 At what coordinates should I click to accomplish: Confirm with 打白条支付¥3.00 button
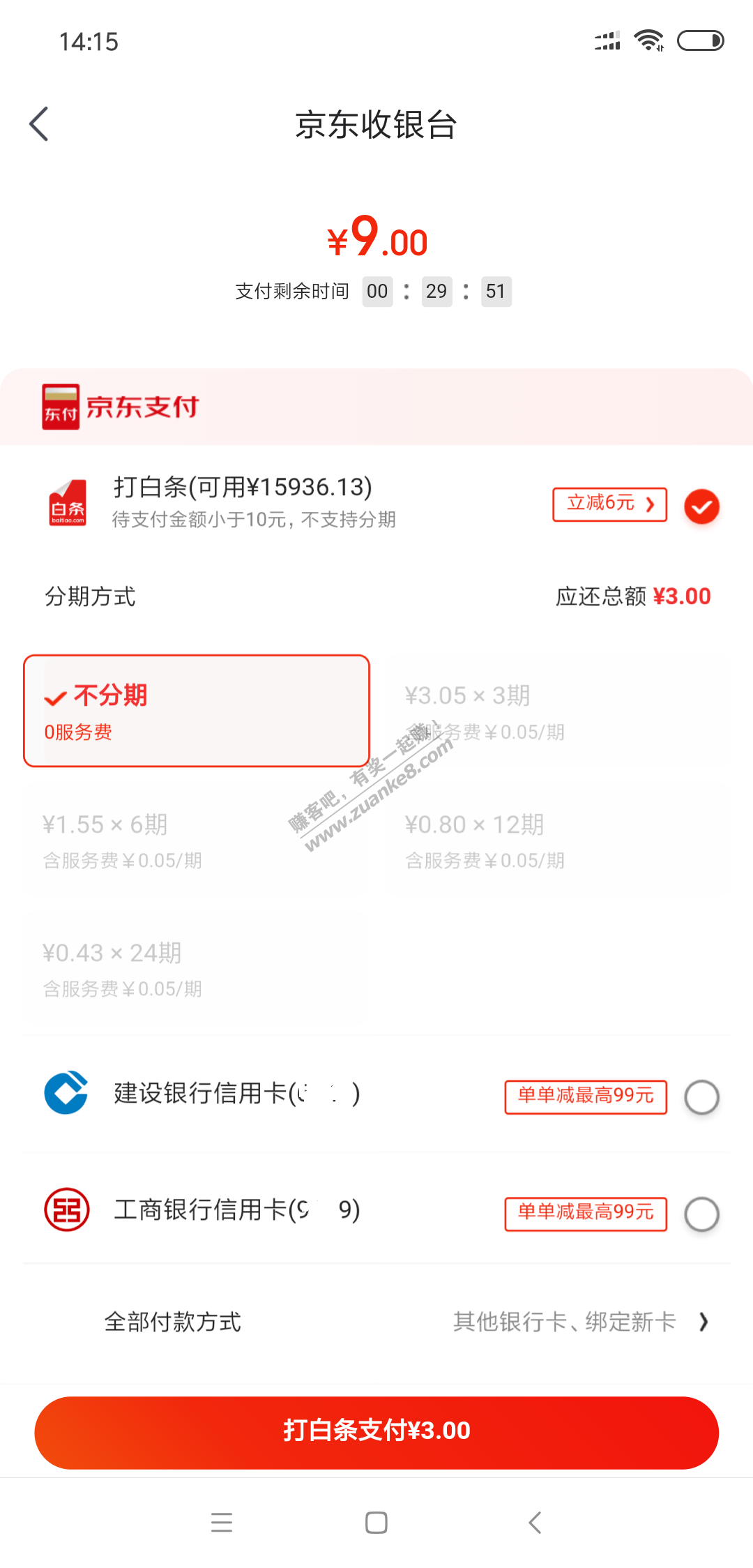pyautogui.click(x=376, y=1432)
